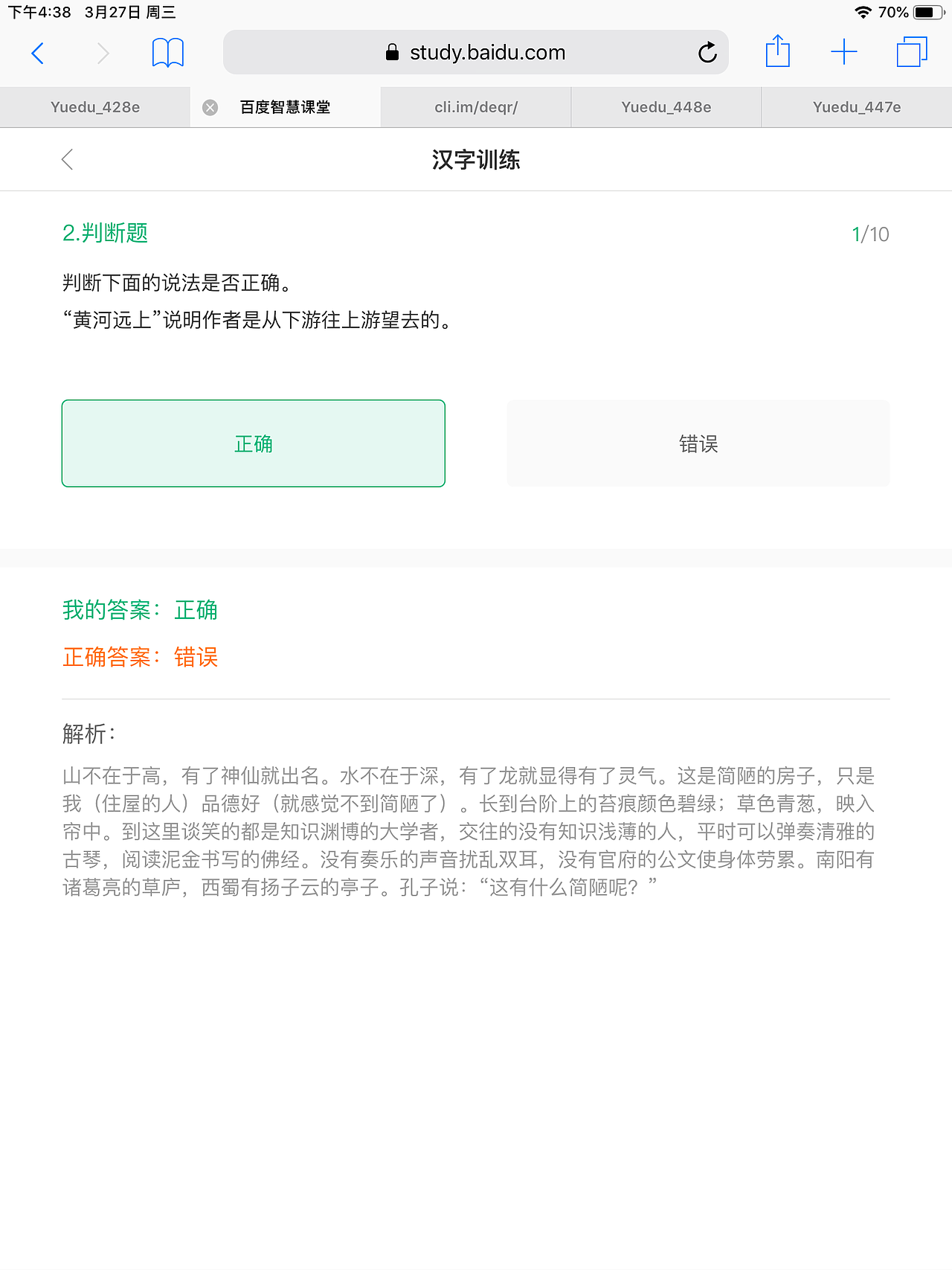Screen dimensions: 952x1270
Task: Select the 正确 answer option
Action: click(253, 443)
